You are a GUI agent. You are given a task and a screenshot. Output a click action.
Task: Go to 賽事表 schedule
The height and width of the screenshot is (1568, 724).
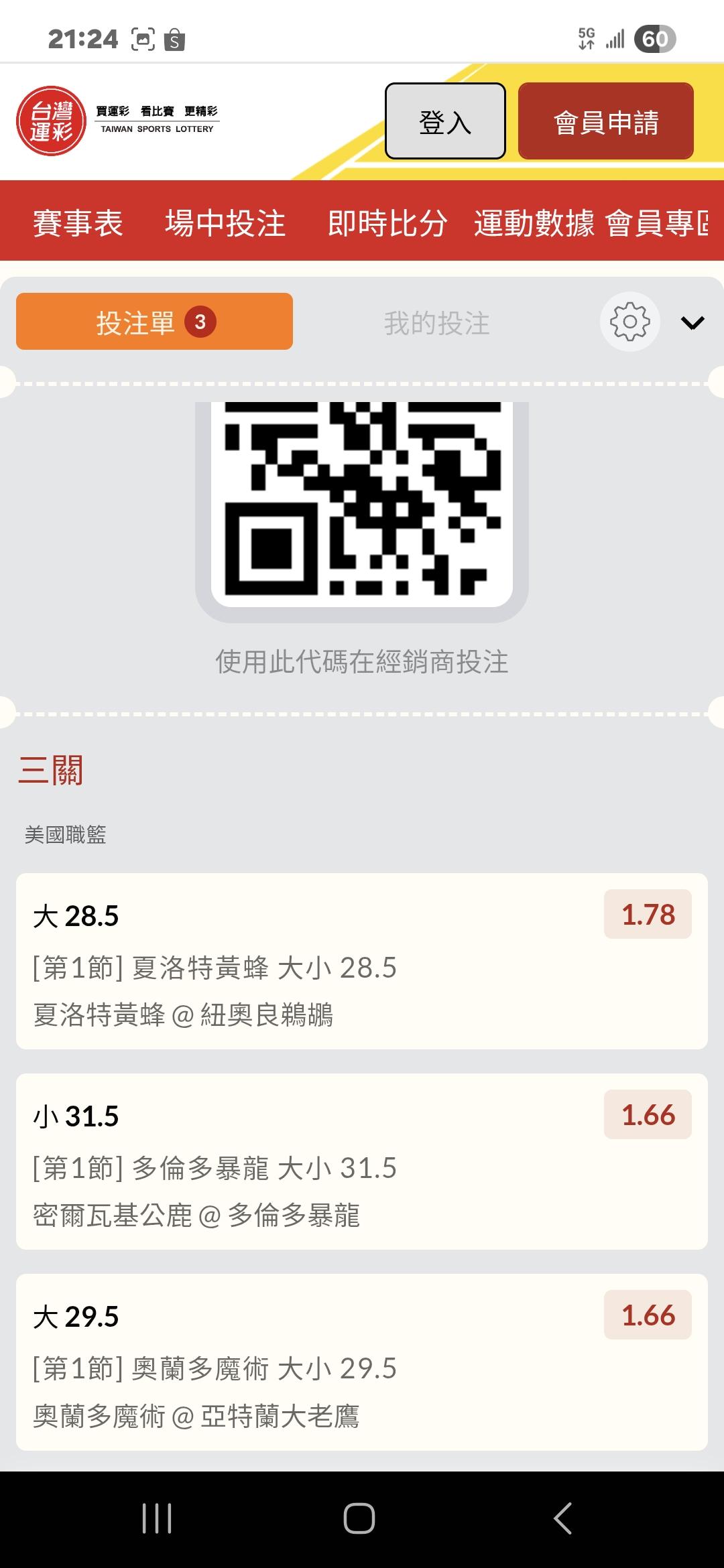click(x=78, y=223)
